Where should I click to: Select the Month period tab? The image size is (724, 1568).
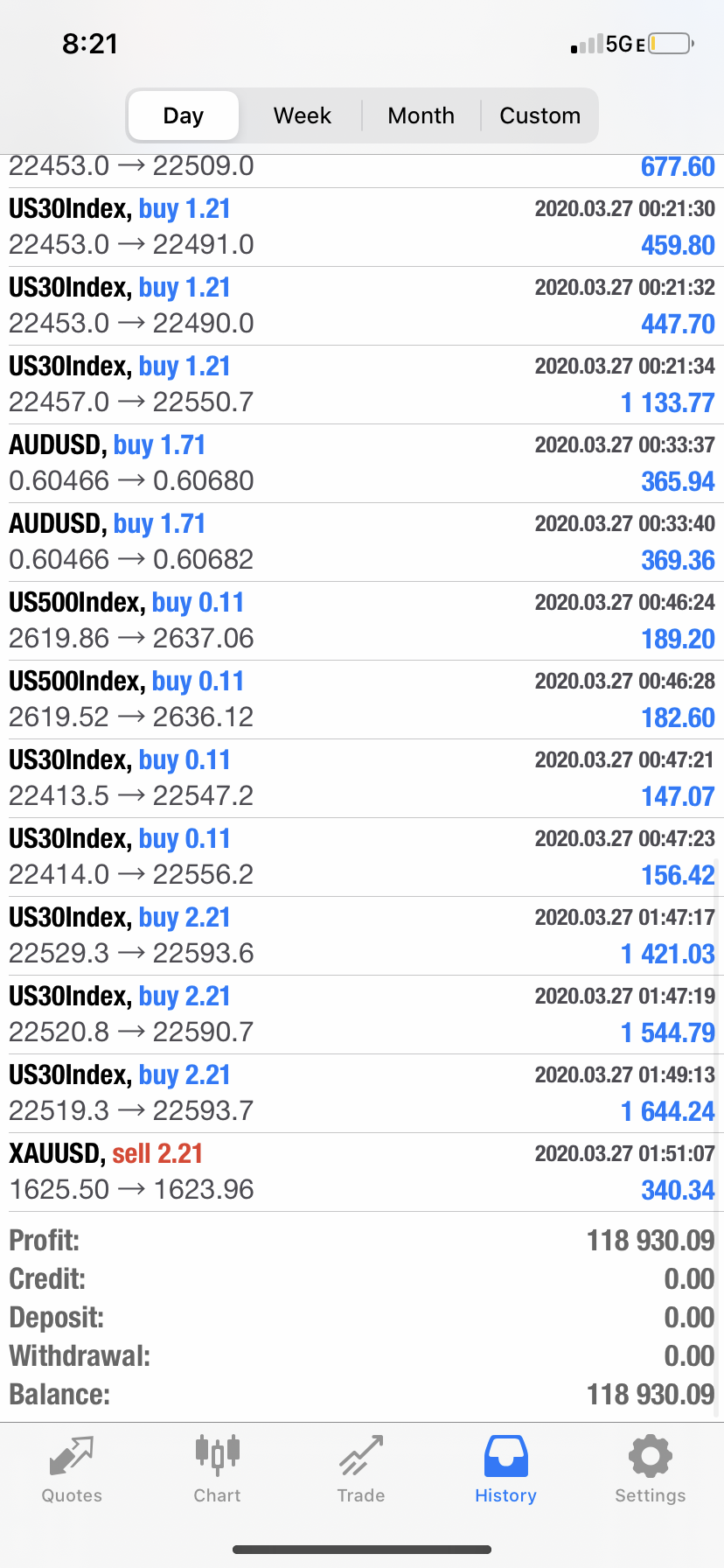click(421, 115)
